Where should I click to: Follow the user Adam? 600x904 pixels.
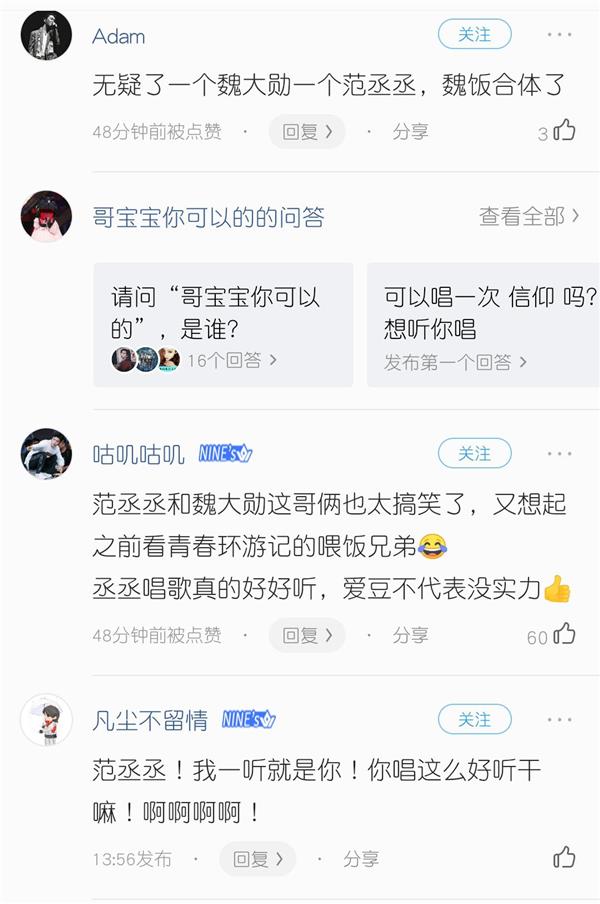tap(474, 35)
